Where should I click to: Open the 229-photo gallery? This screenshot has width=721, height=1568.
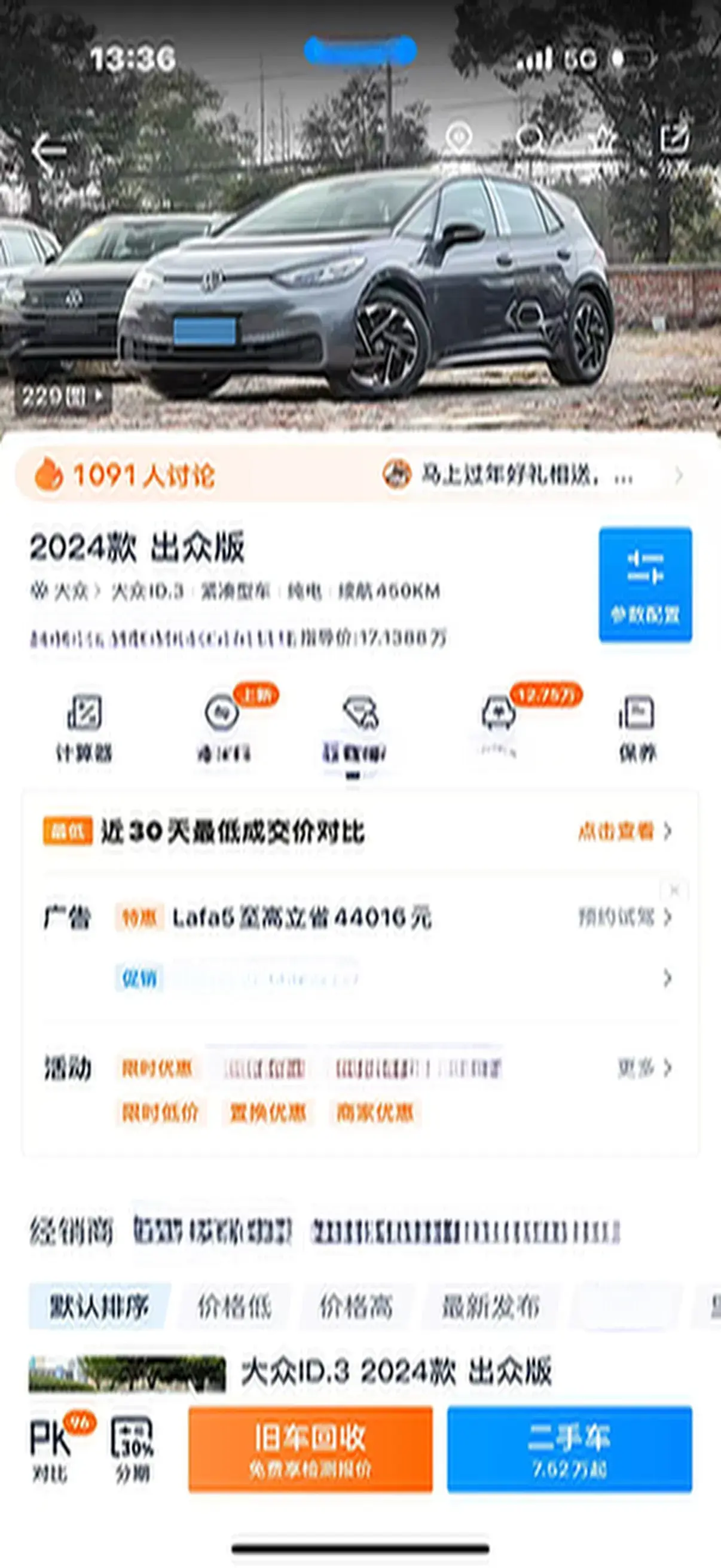pos(63,397)
